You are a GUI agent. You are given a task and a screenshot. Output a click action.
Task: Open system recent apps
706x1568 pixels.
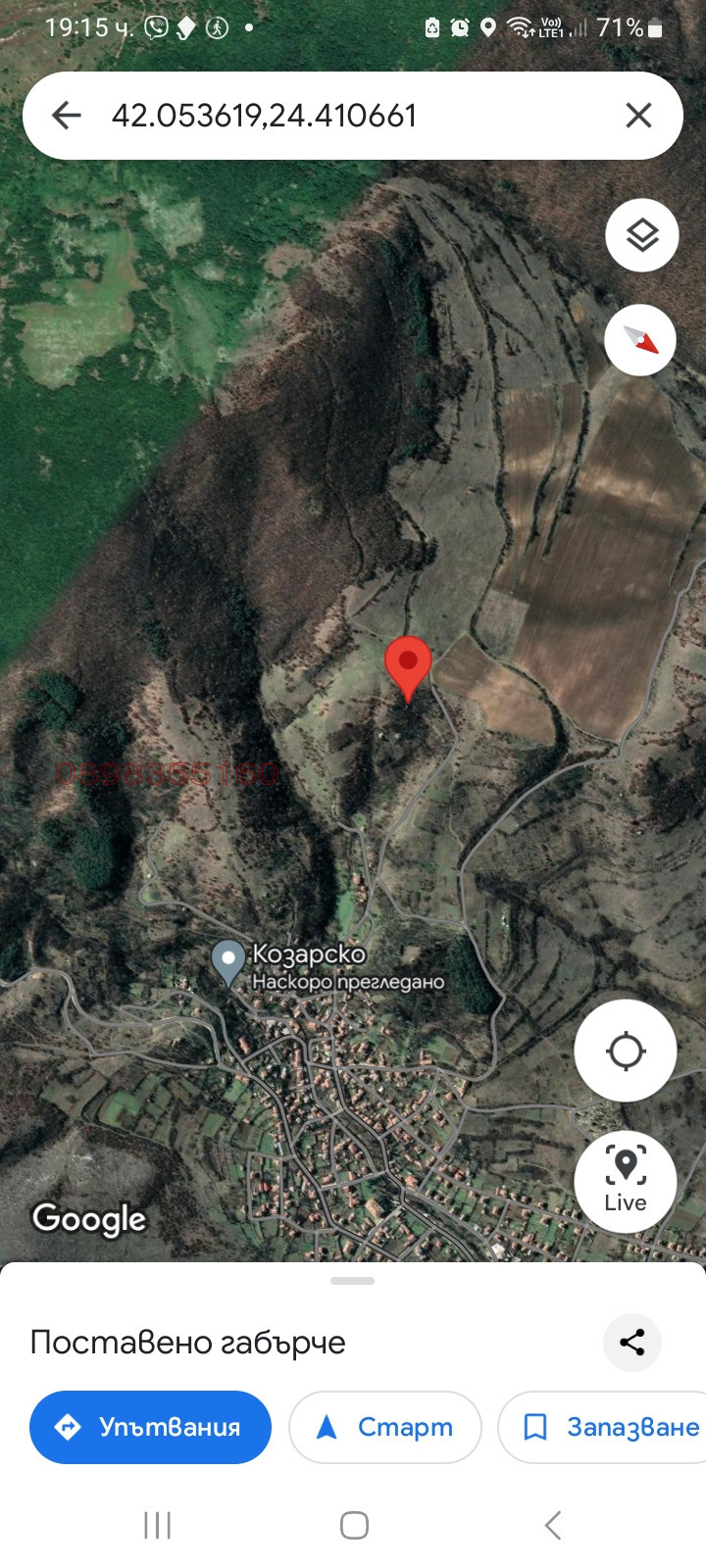pos(157,1525)
